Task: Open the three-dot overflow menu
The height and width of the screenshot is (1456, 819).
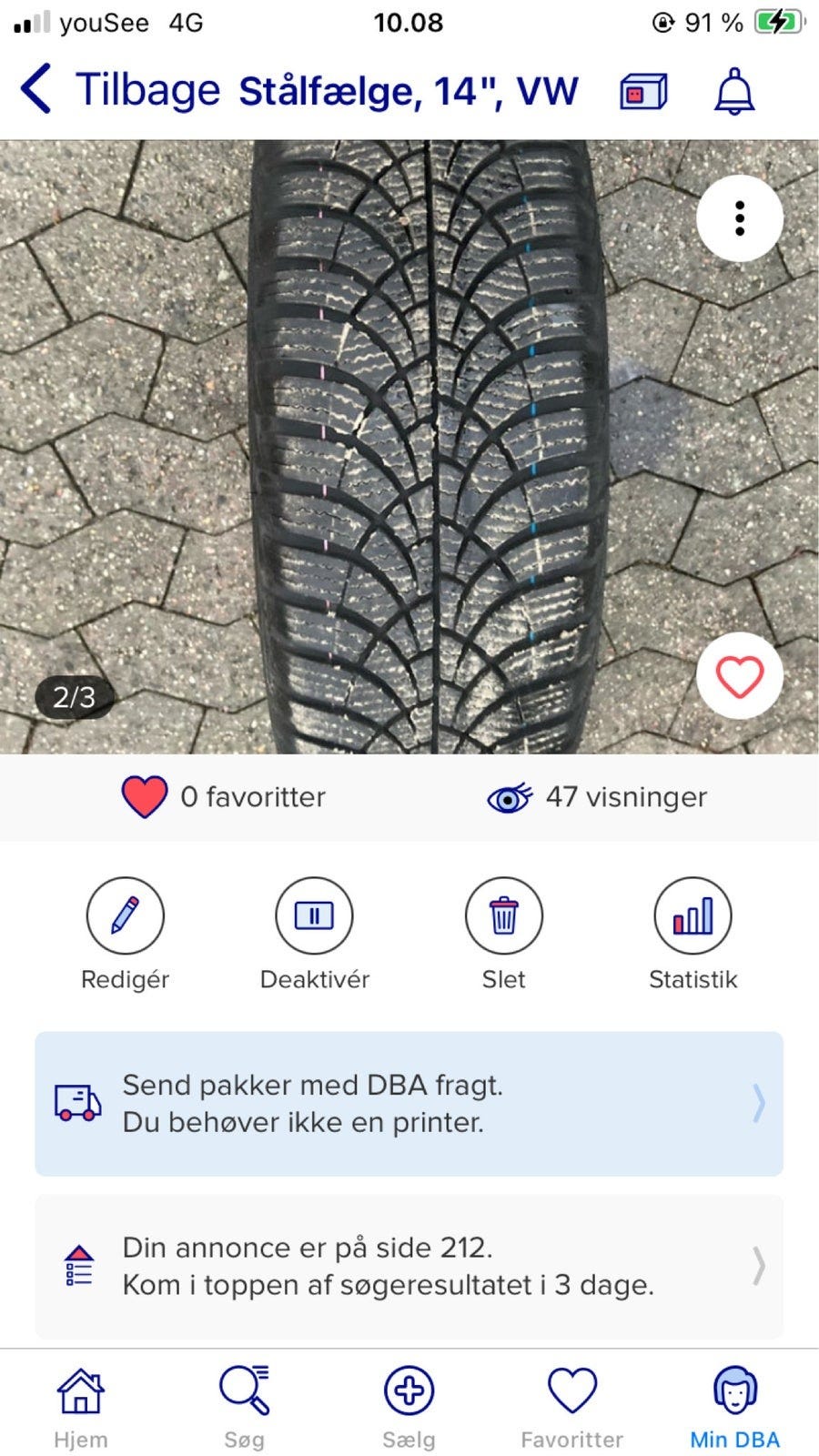Action: click(739, 218)
